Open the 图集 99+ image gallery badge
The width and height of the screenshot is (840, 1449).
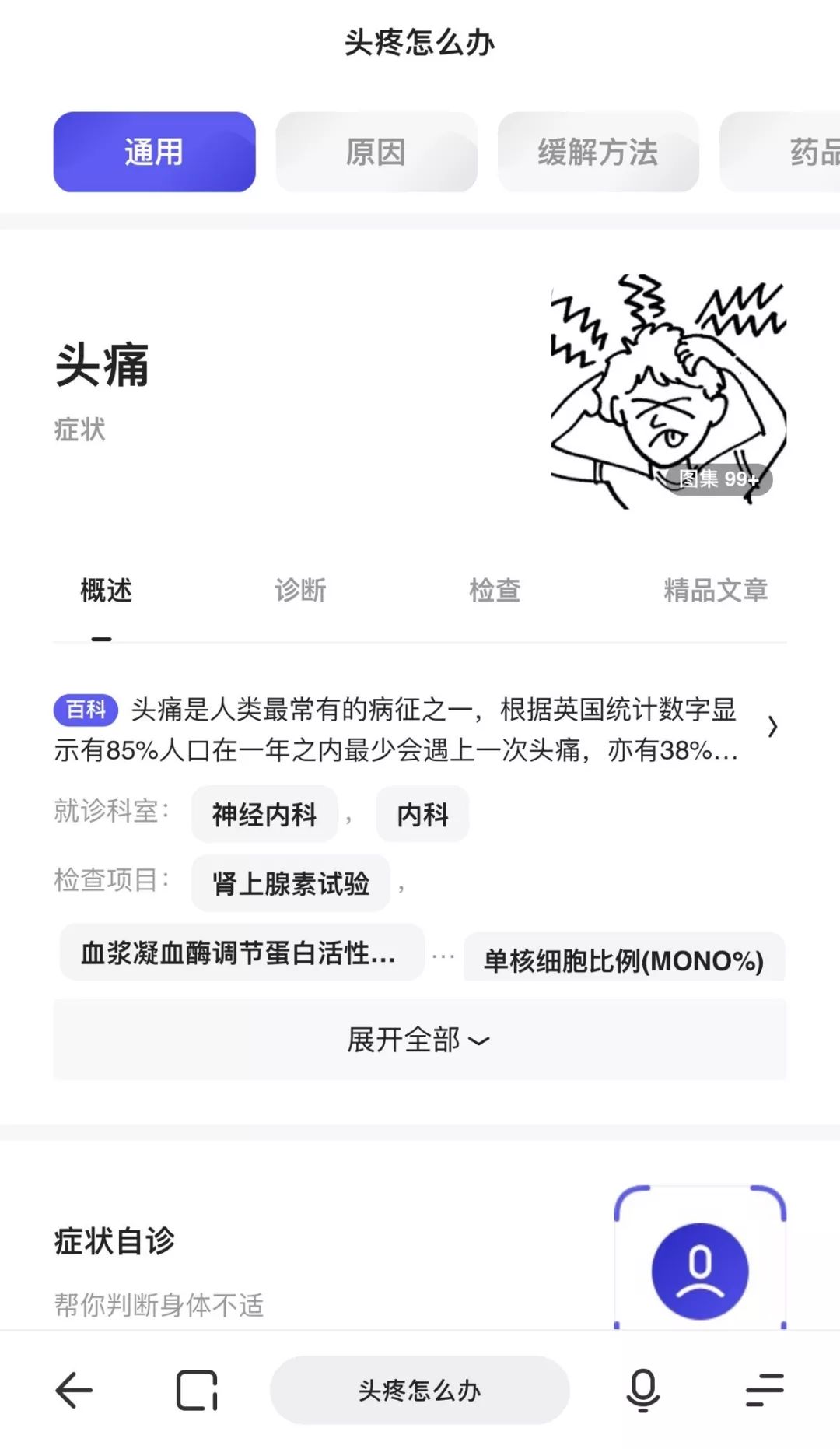pos(720,480)
